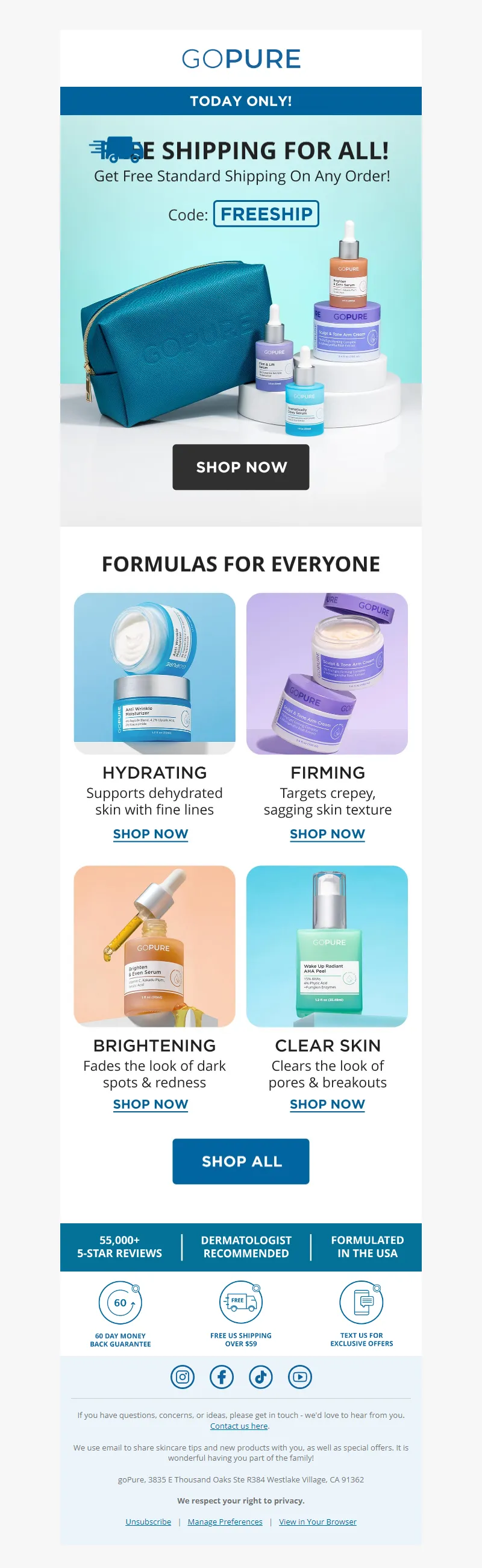Open the Firming arm cream image
Image resolution: width=482 pixels, height=1568 pixels.
click(327, 673)
